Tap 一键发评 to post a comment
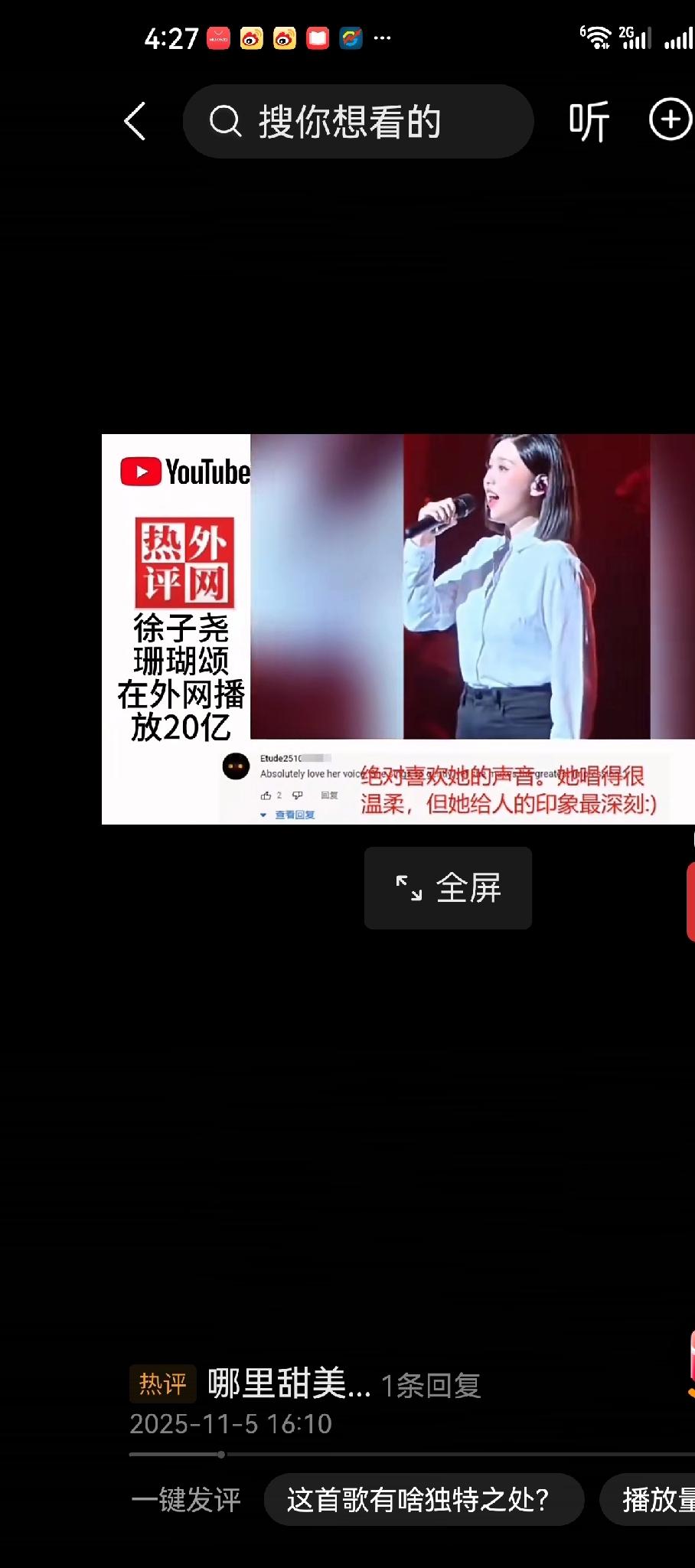This screenshot has height=1568, width=695. click(186, 1499)
